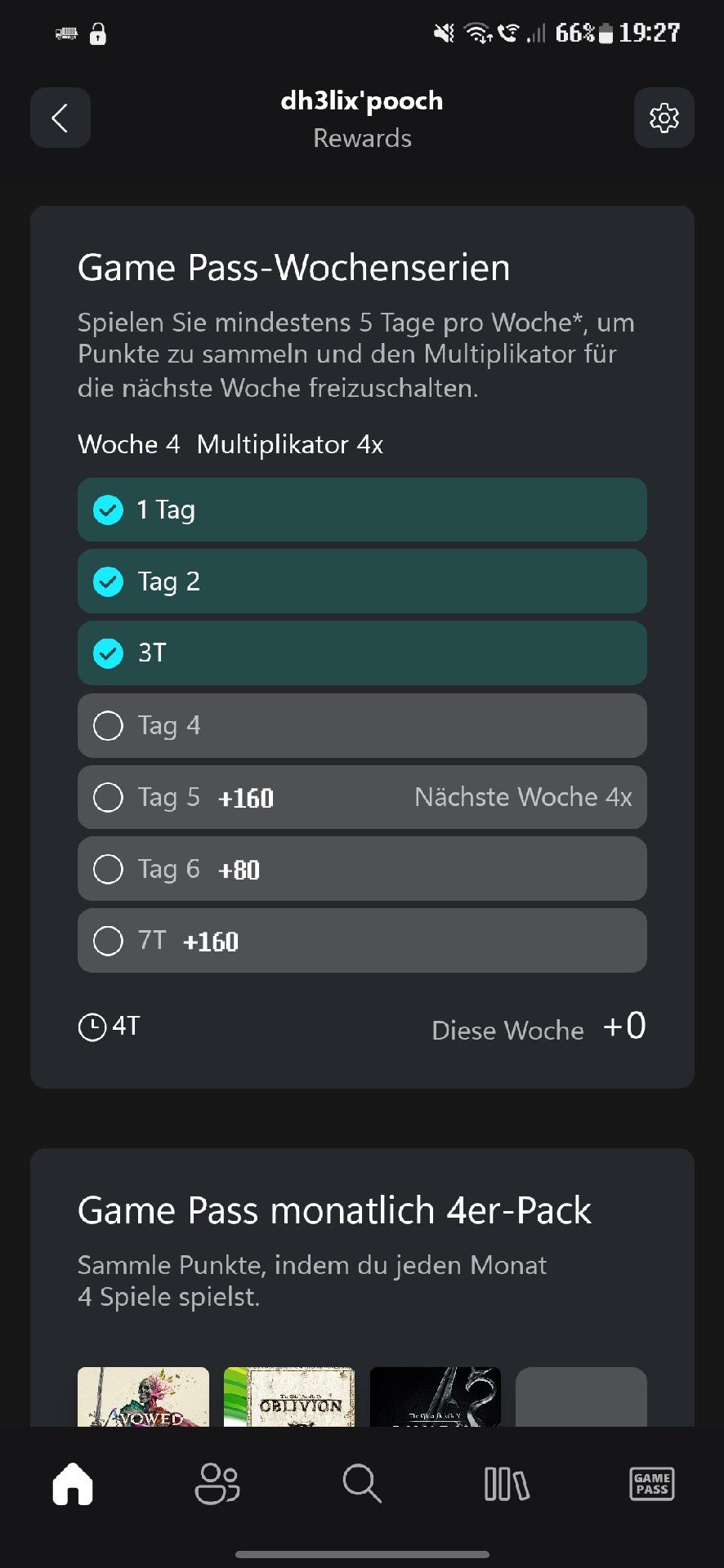Open the Oblivion game tile

[289, 1397]
